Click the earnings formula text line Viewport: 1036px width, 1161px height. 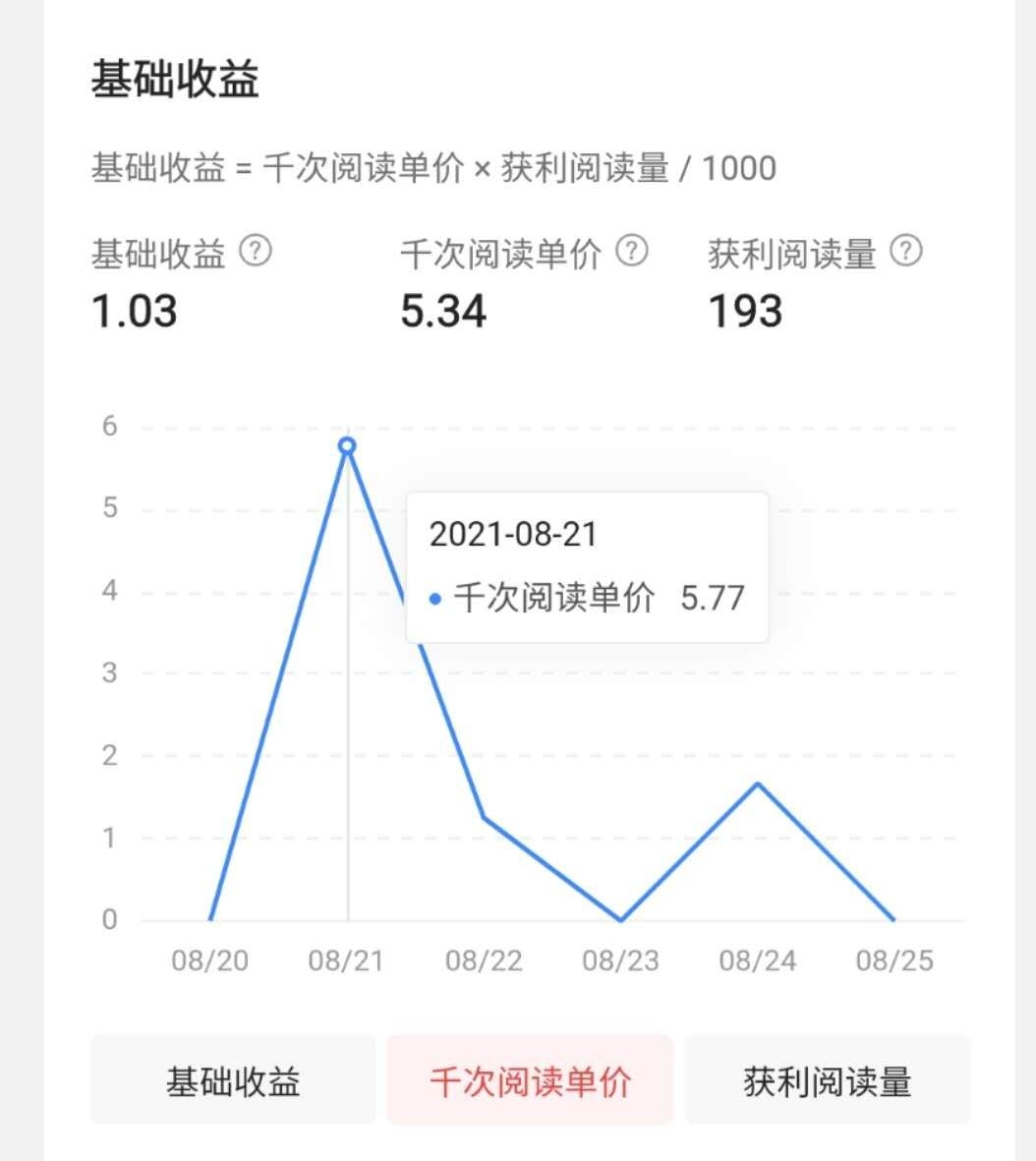point(432,168)
